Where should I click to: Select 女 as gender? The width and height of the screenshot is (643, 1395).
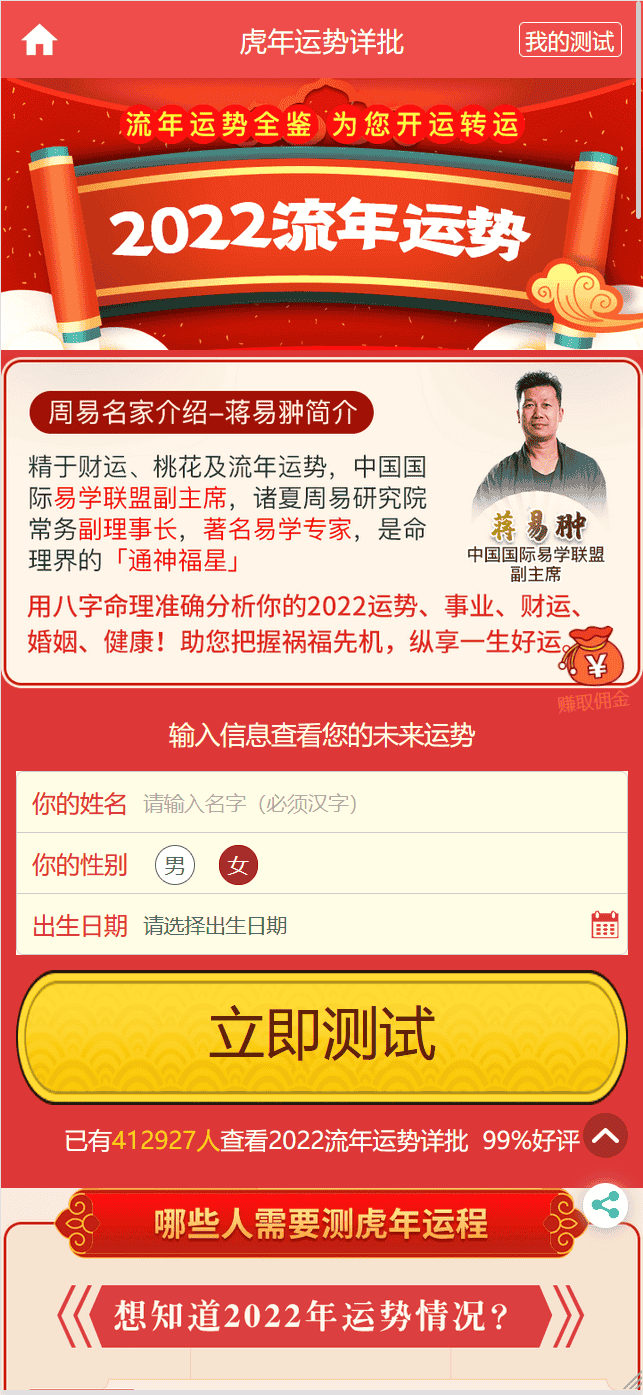tap(238, 865)
